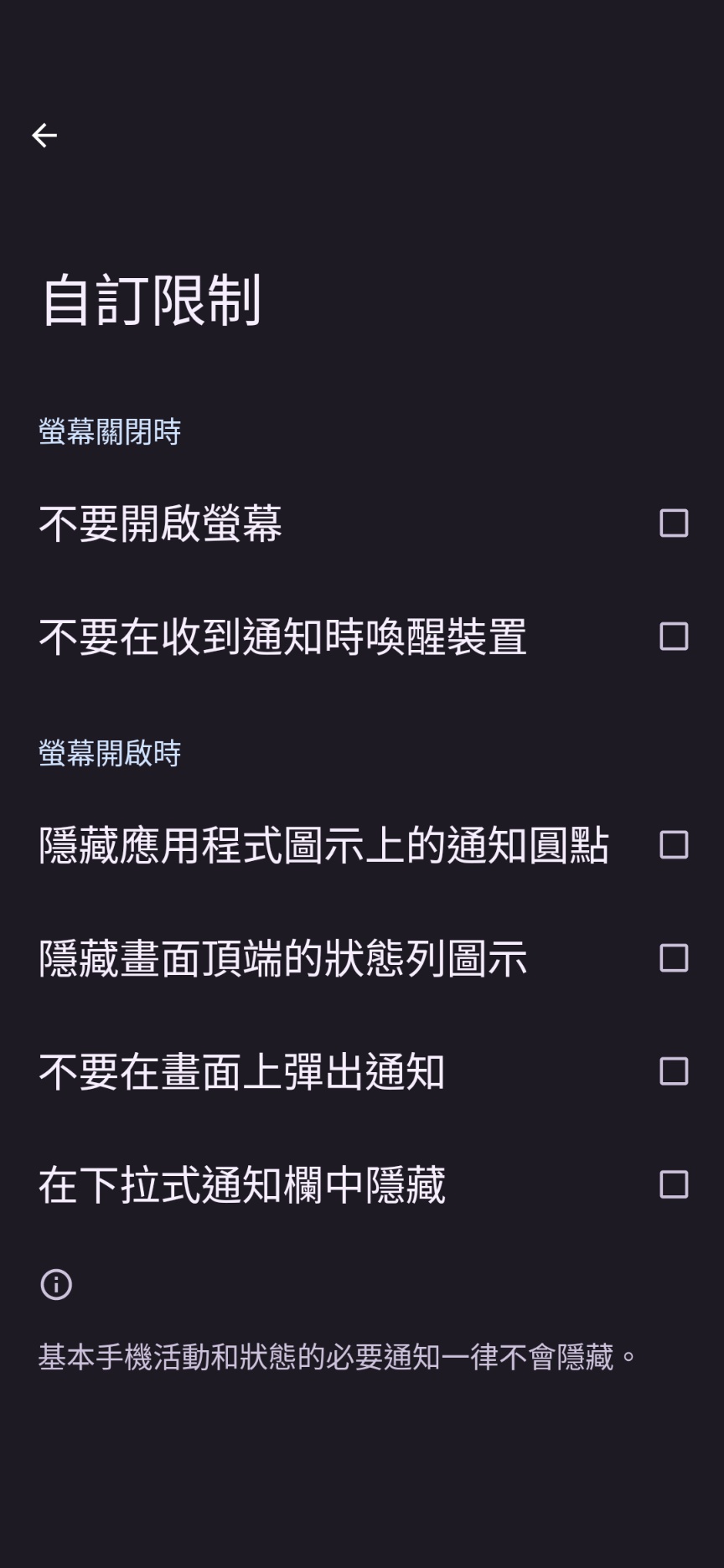The width and height of the screenshot is (724, 1568).
Task: Select 隱藏畫面頂端的狀態列圖示 checkbox
Action: 674,958
